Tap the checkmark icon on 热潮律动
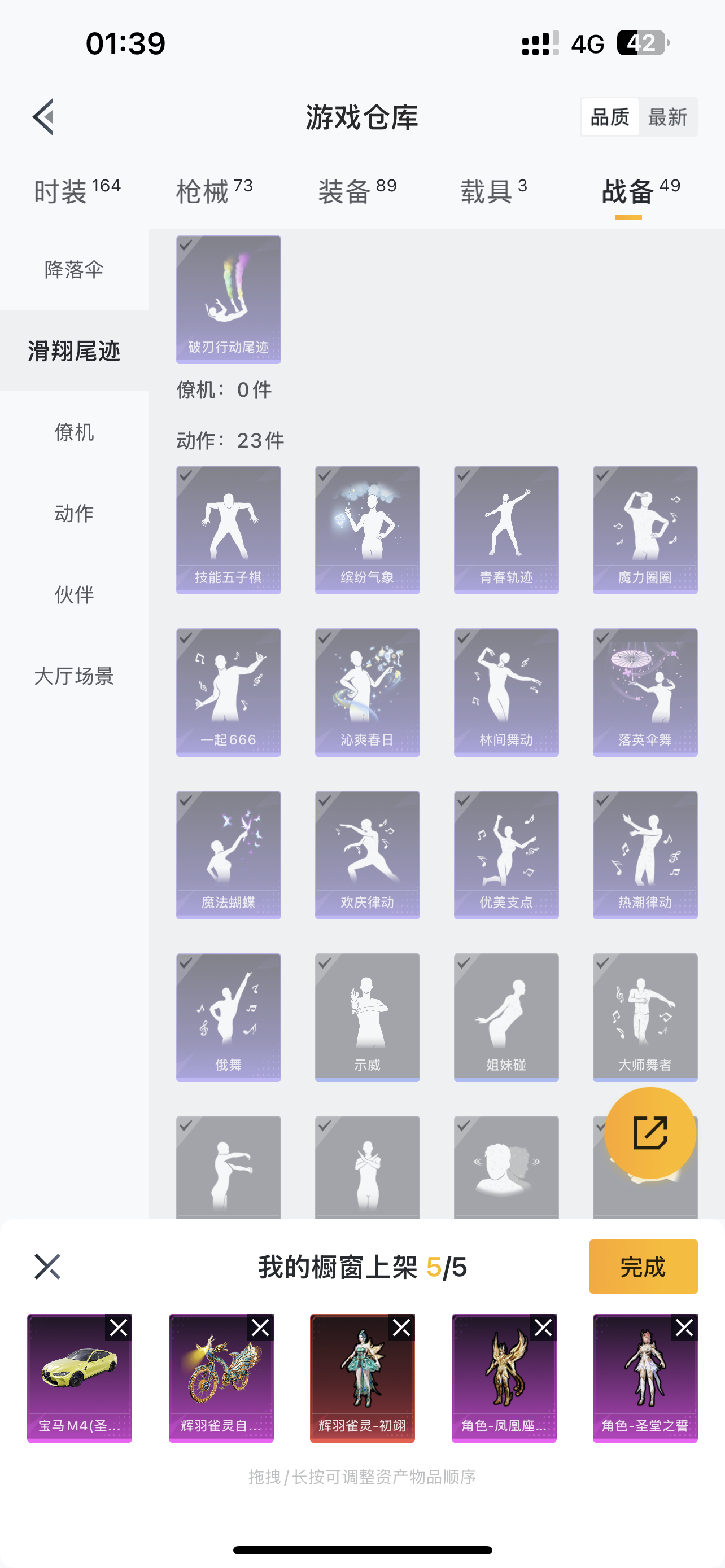The height and width of the screenshot is (1568, 725). tap(602, 801)
